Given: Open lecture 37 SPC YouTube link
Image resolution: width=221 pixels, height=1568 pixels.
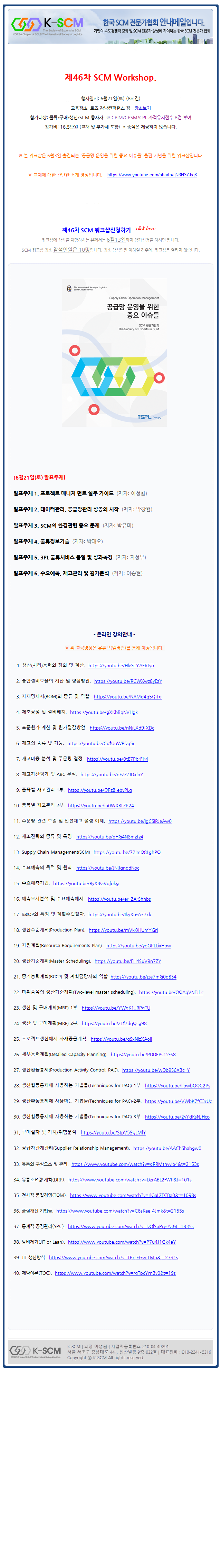Looking at the screenshot, I should [131, 1226].
